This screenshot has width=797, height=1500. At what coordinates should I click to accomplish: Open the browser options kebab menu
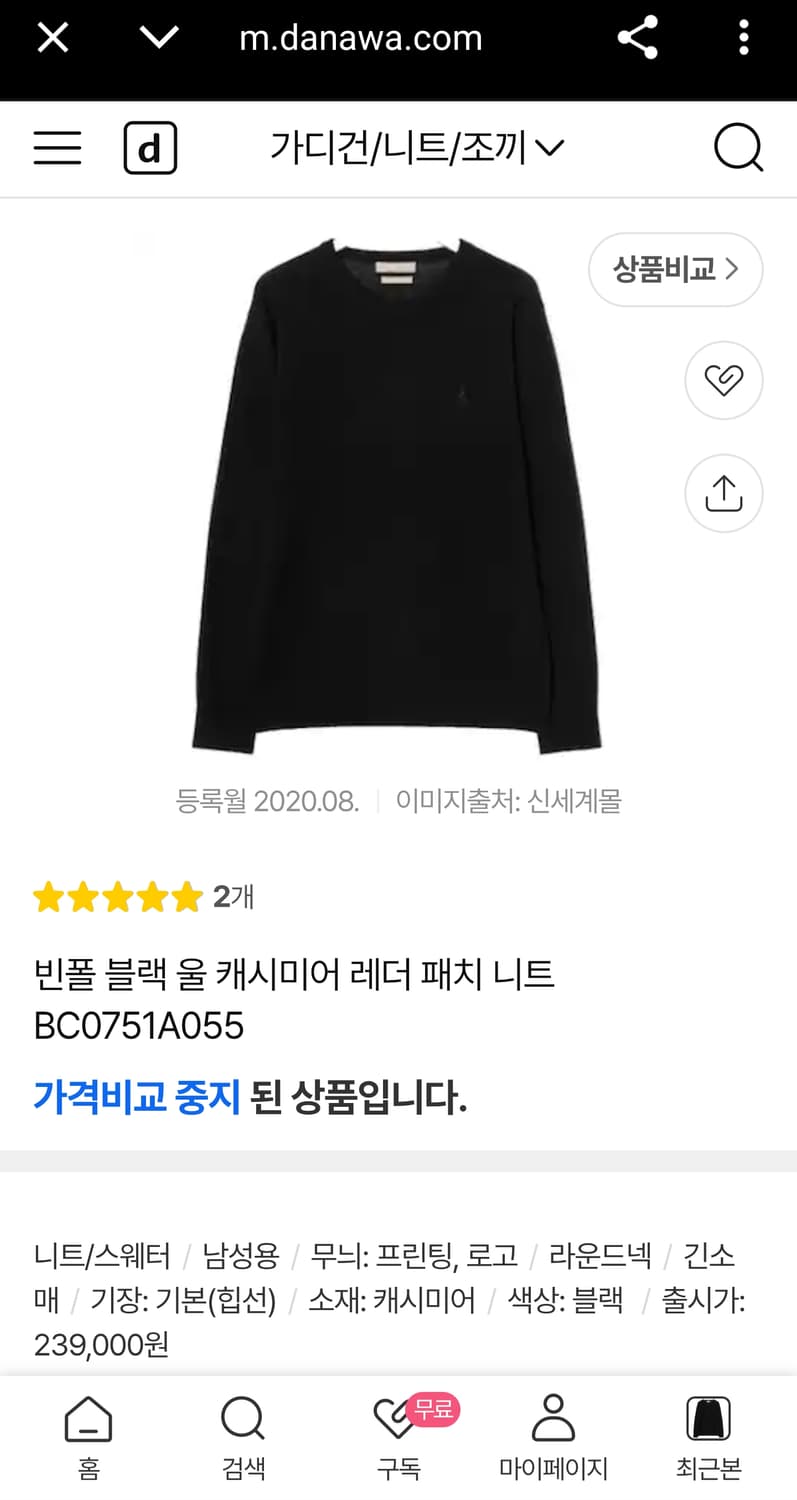743,37
